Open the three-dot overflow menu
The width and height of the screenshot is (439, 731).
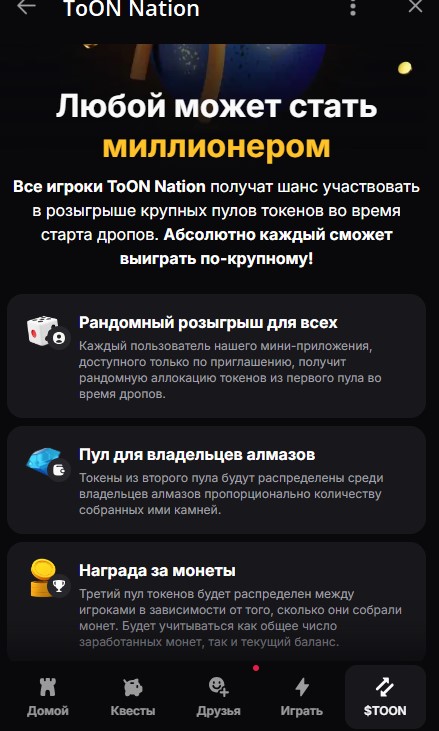[353, 8]
